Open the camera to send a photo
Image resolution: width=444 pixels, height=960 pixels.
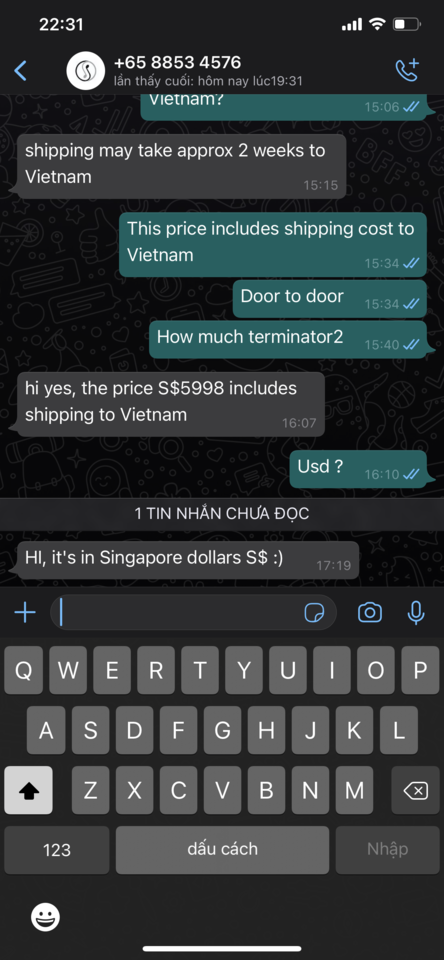pyautogui.click(x=370, y=612)
